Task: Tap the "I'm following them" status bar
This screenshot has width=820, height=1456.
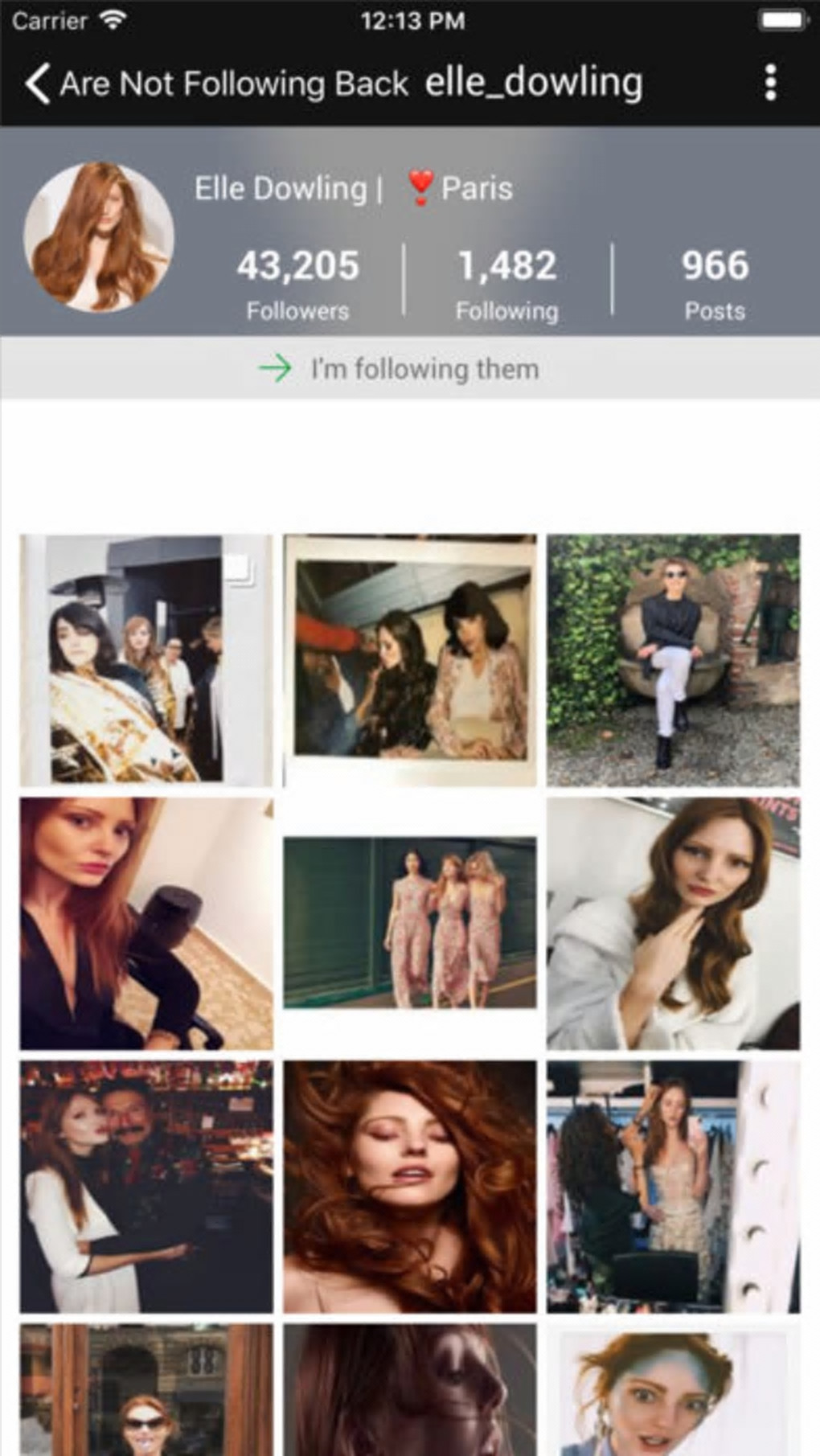Action: tap(410, 369)
